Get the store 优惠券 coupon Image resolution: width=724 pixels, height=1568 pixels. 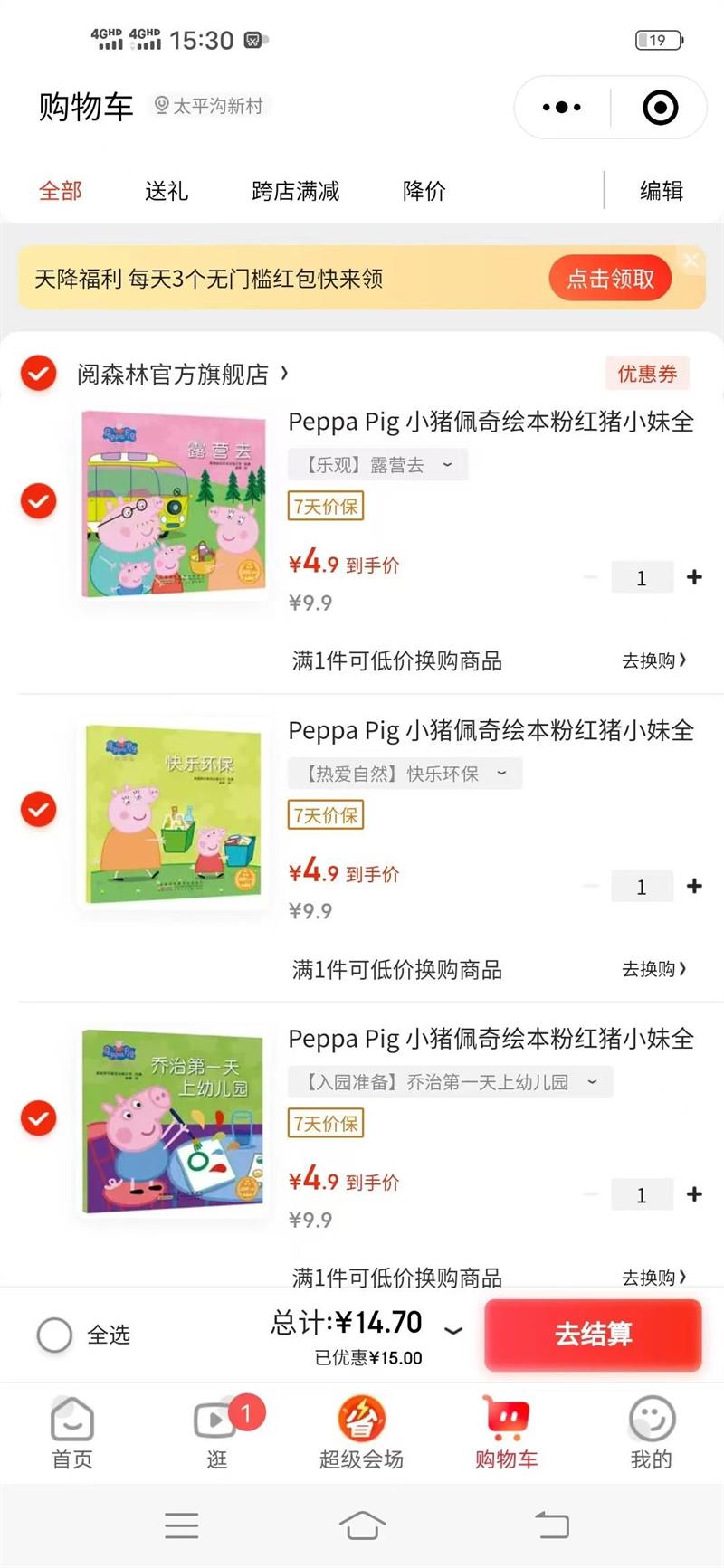coord(647,374)
